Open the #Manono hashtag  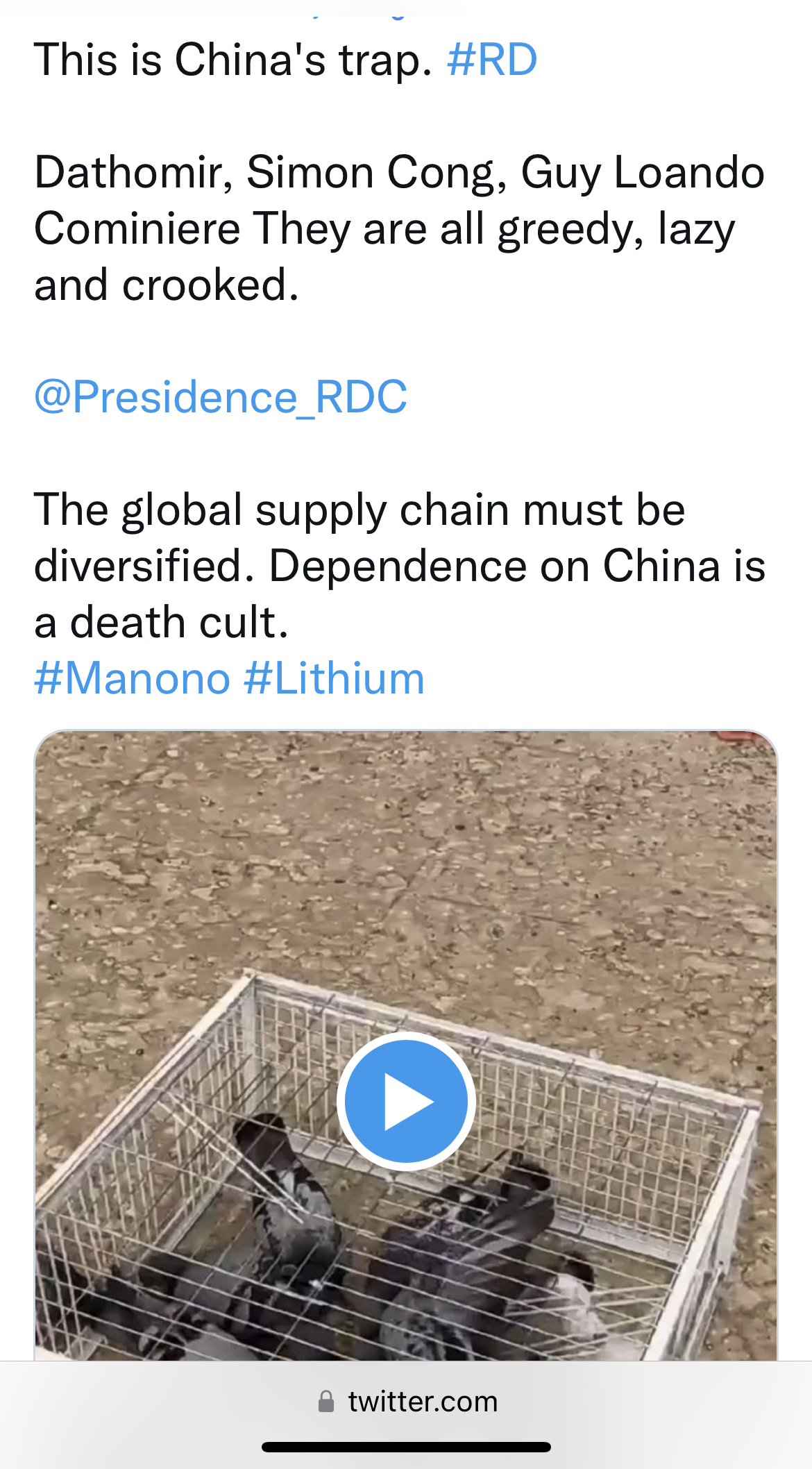tap(132, 678)
